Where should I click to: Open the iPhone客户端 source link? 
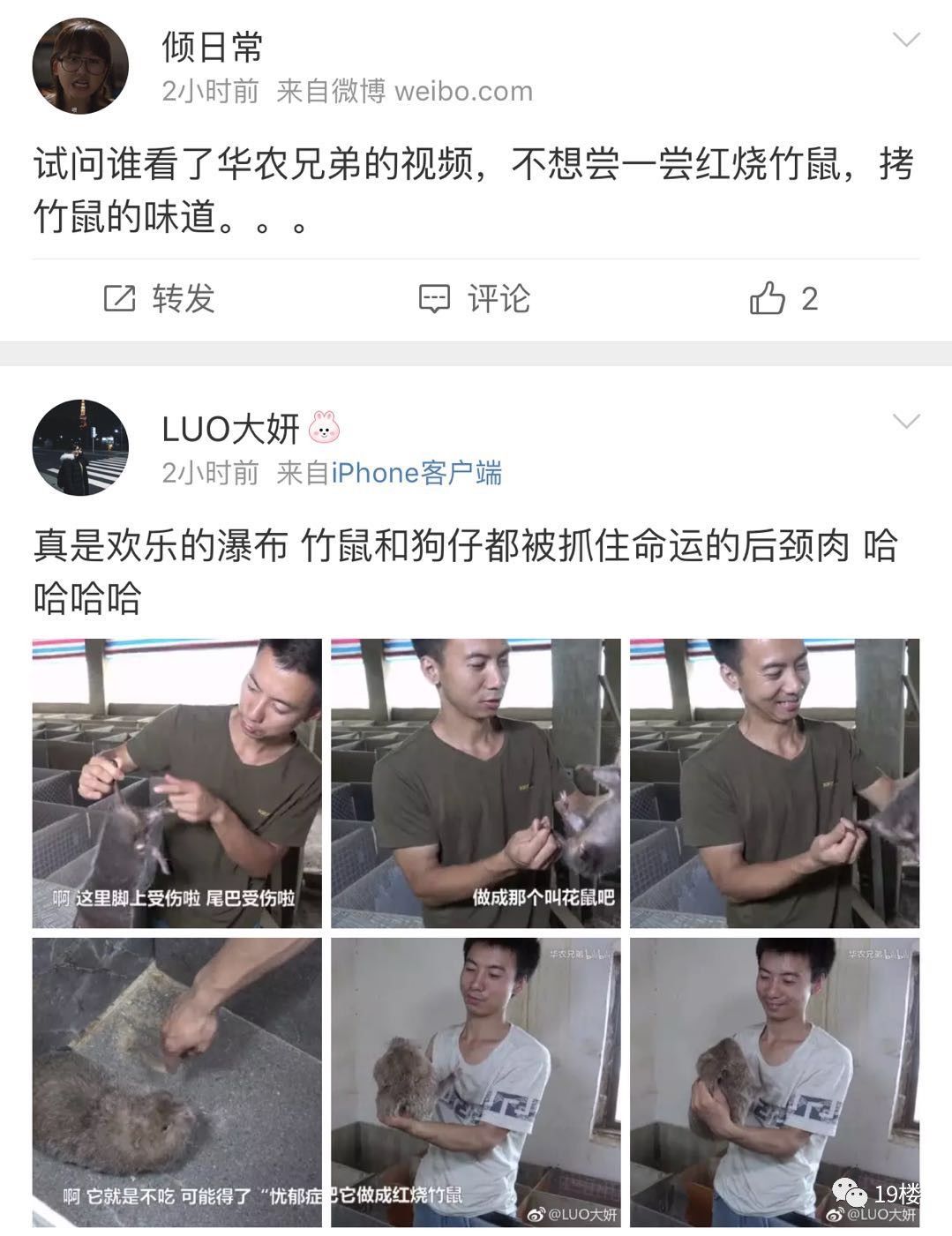click(416, 474)
